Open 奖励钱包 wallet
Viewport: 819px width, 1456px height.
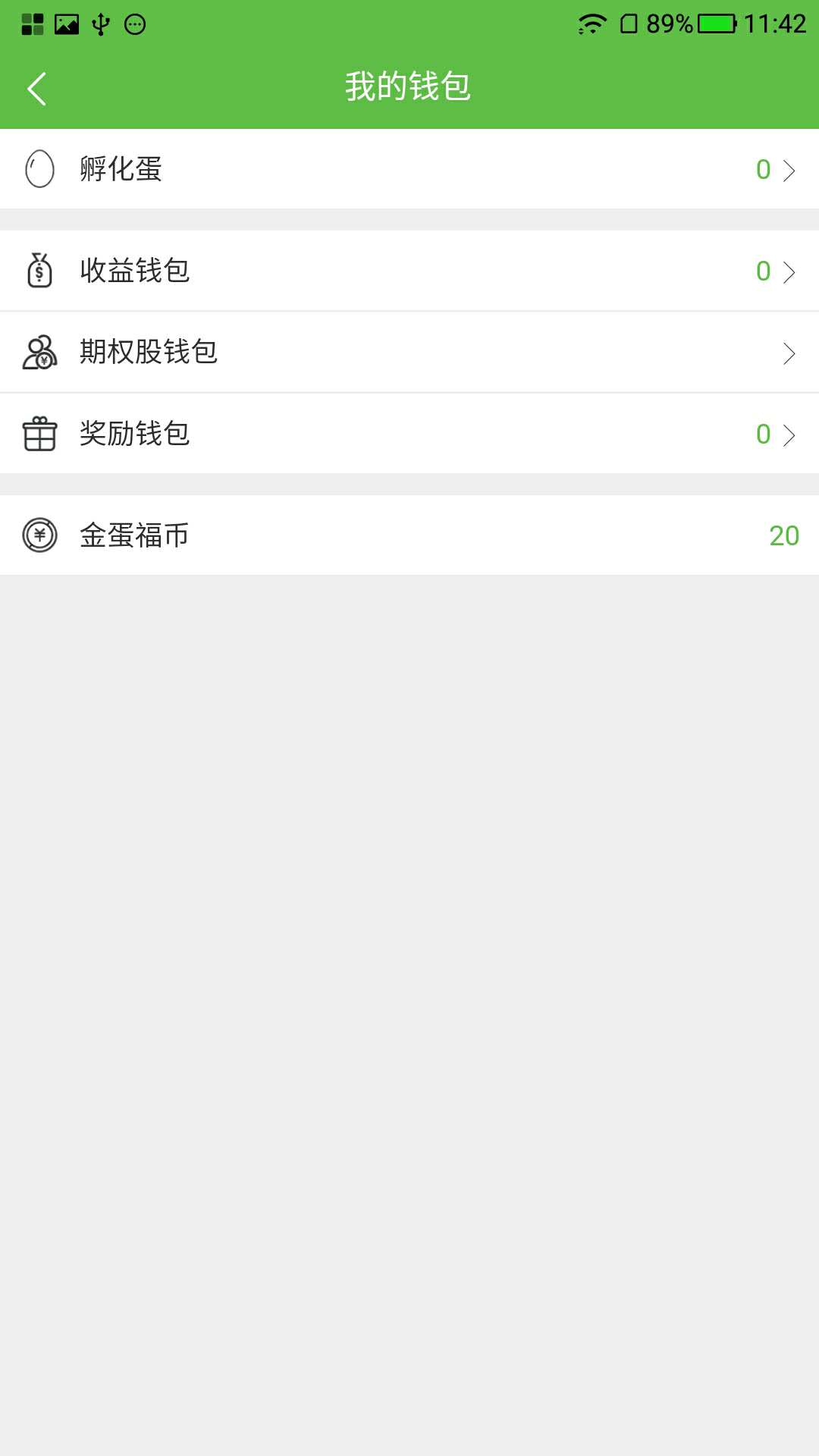pos(409,434)
